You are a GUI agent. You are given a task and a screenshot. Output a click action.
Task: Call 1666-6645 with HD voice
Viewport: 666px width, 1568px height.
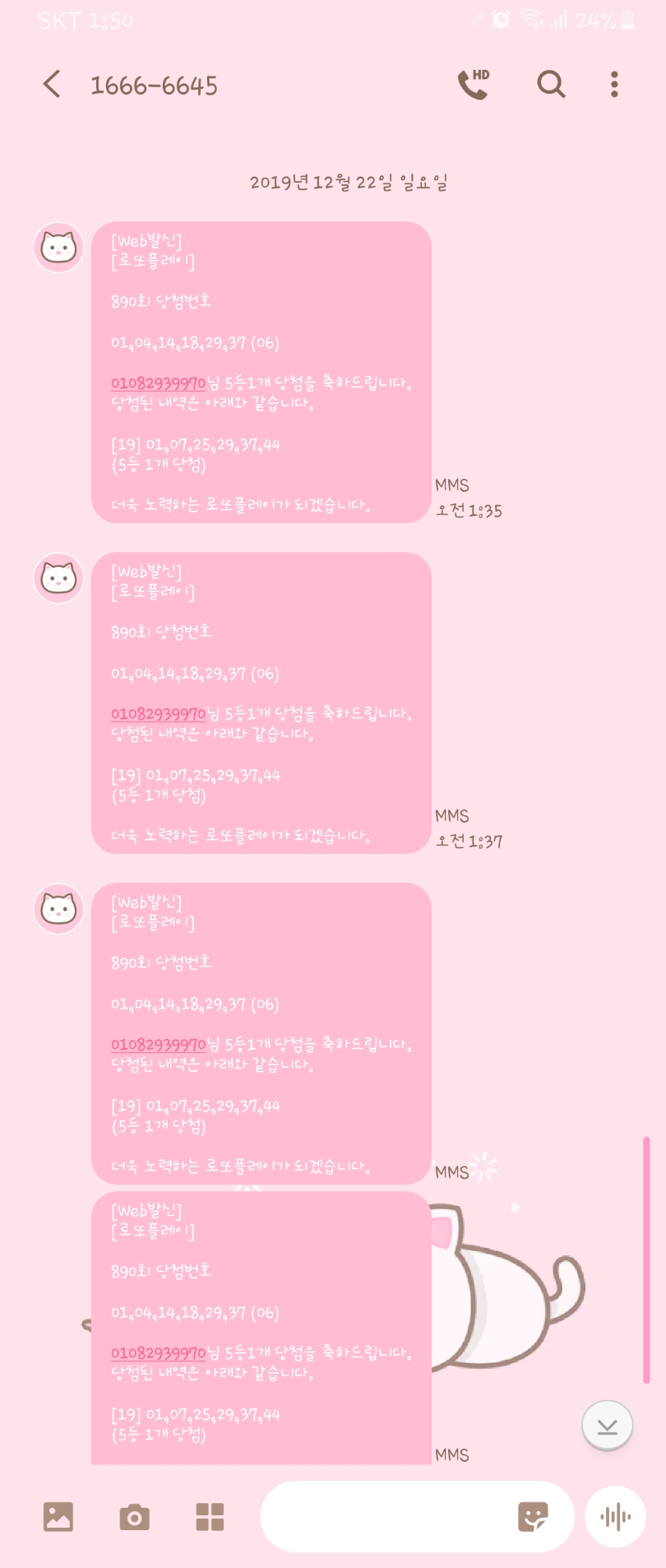[474, 84]
